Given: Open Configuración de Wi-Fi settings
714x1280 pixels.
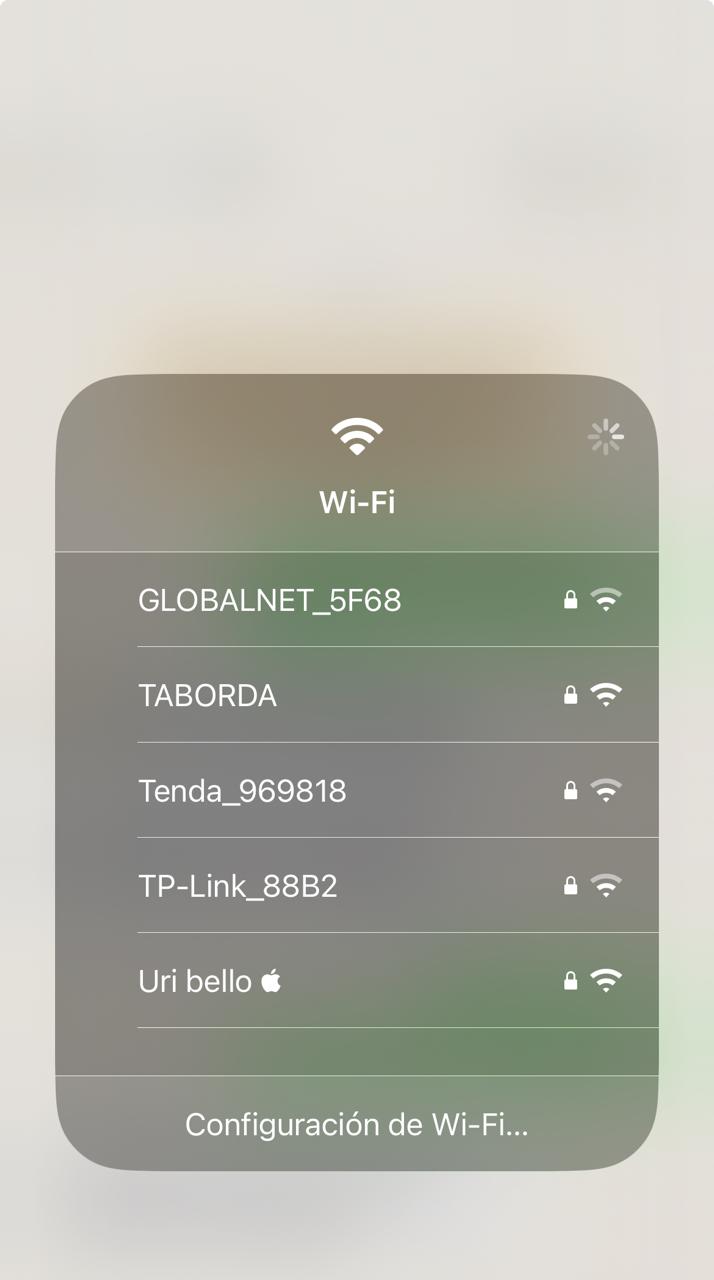Looking at the screenshot, I should (x=357, y=1125).
